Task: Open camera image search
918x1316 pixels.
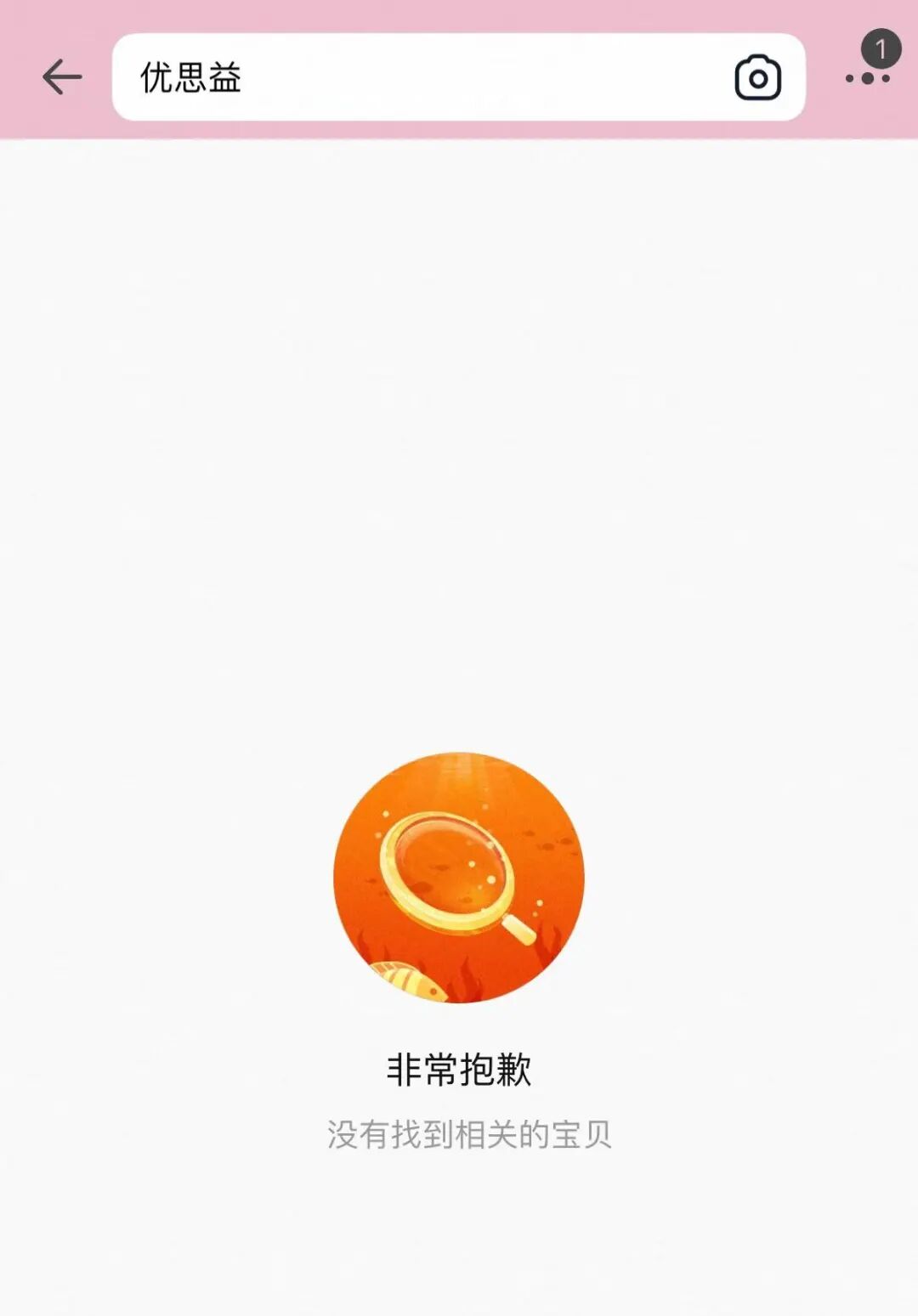Action: [757, 78]
